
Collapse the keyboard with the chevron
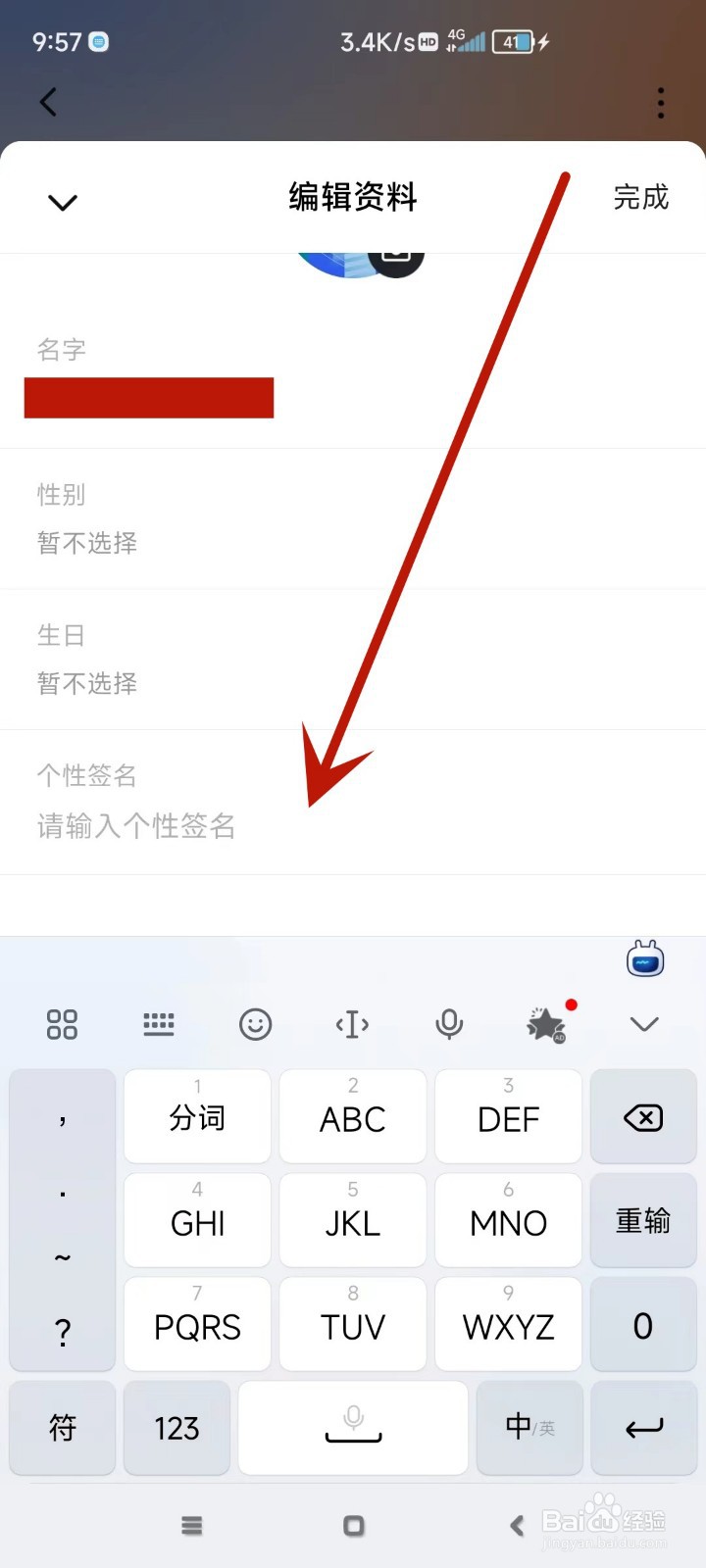point(643,1024)
